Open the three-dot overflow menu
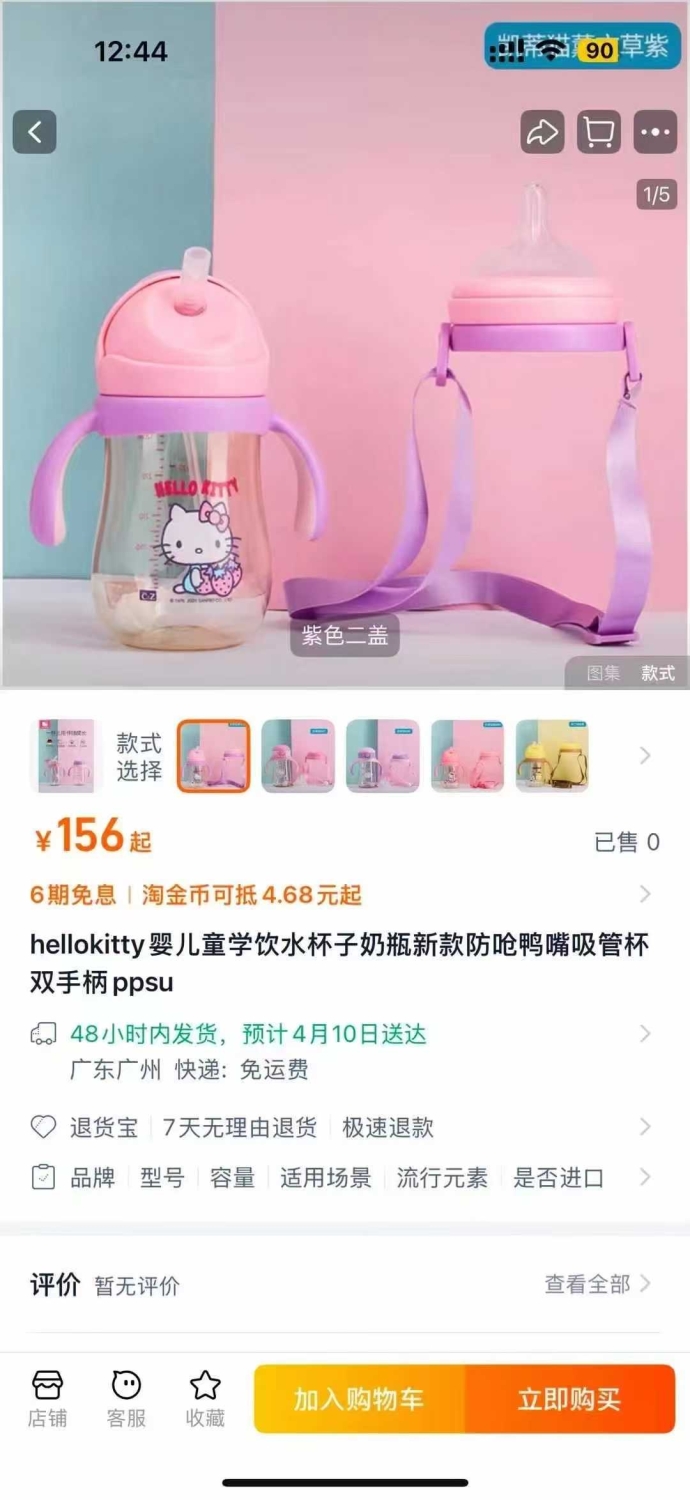The image size is (690, 1500). click(655, 132)
